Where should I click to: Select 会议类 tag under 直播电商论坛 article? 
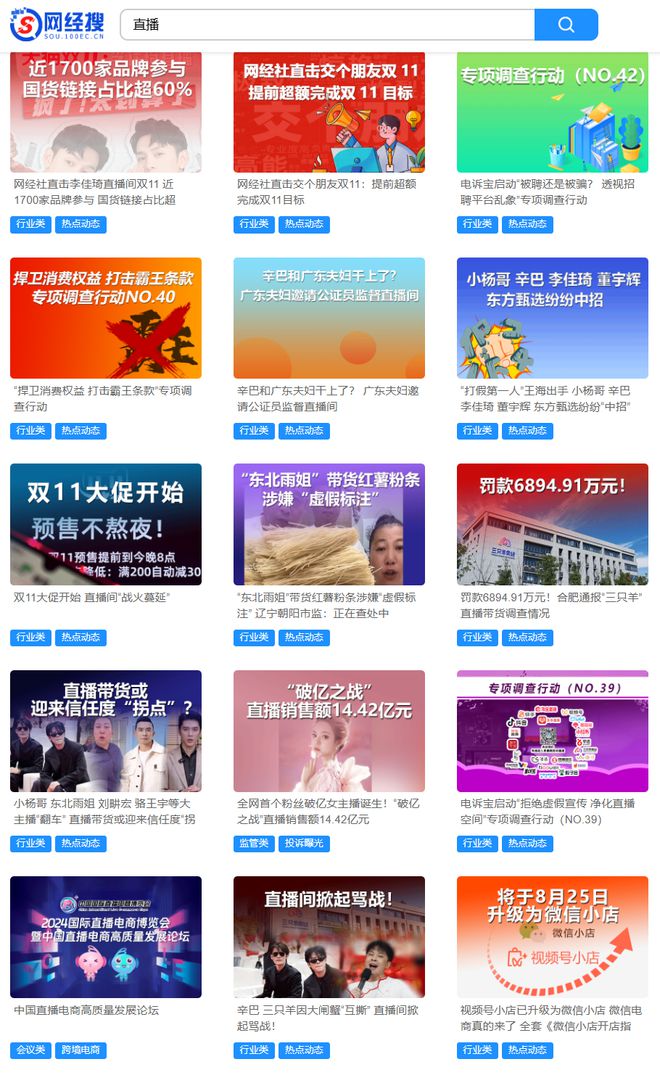pyautogui.click(x=30, y=1050)
